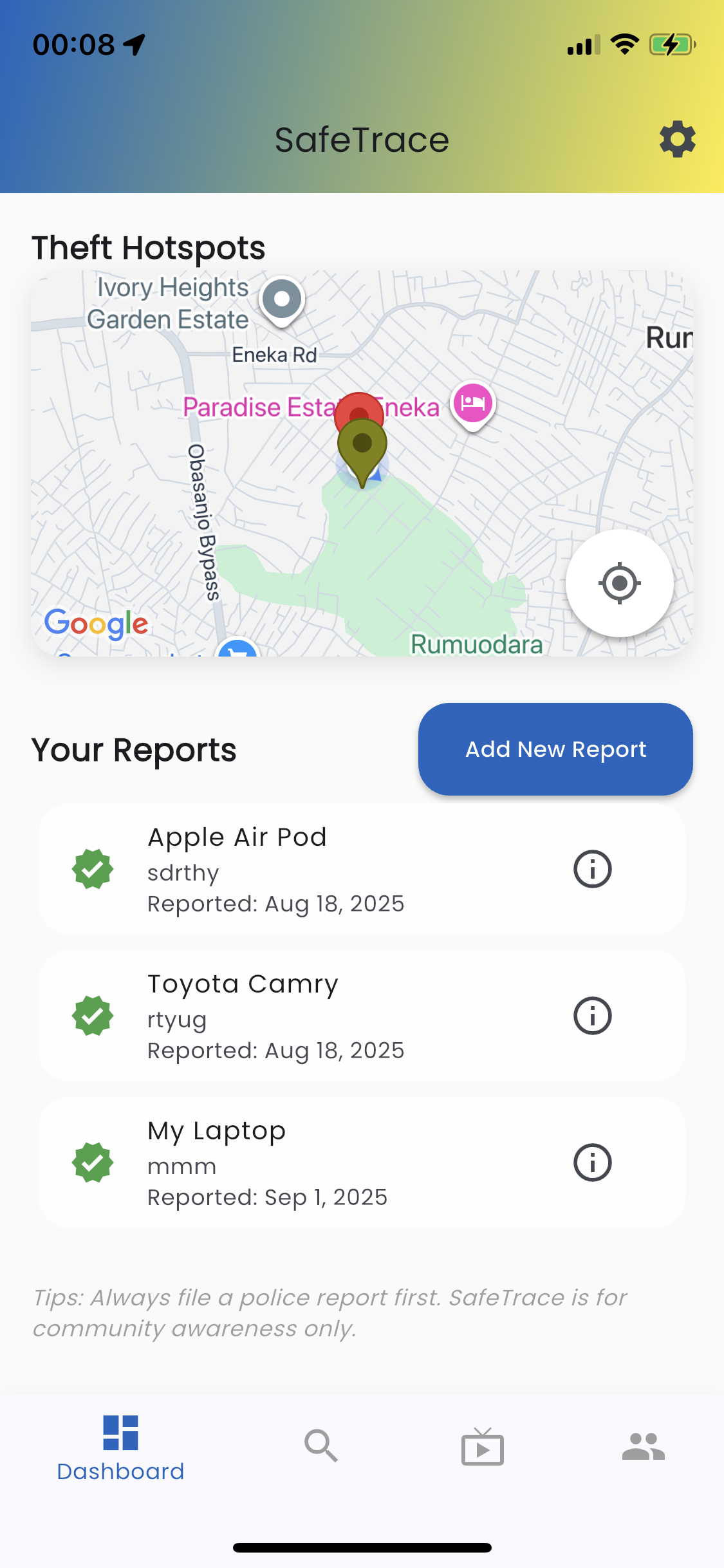Viewport: 724px width, 1568px height.
Task: View info for Toyota Camry report
Action: pos(592,1016)
